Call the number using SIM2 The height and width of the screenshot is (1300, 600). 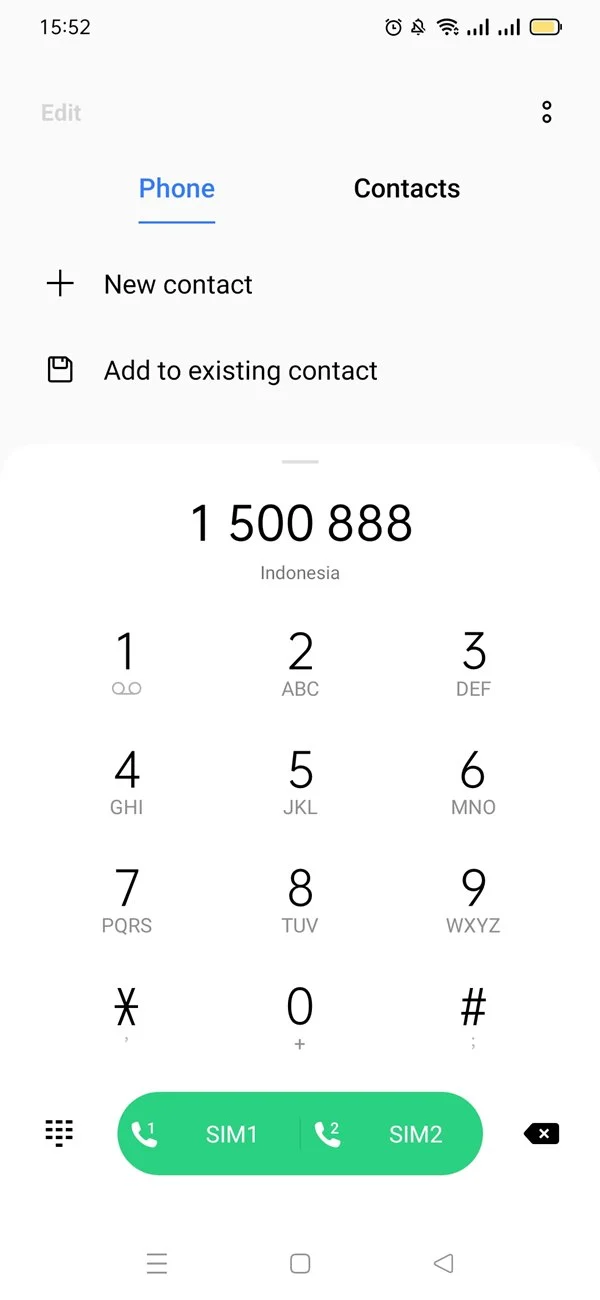(392, 1134)
